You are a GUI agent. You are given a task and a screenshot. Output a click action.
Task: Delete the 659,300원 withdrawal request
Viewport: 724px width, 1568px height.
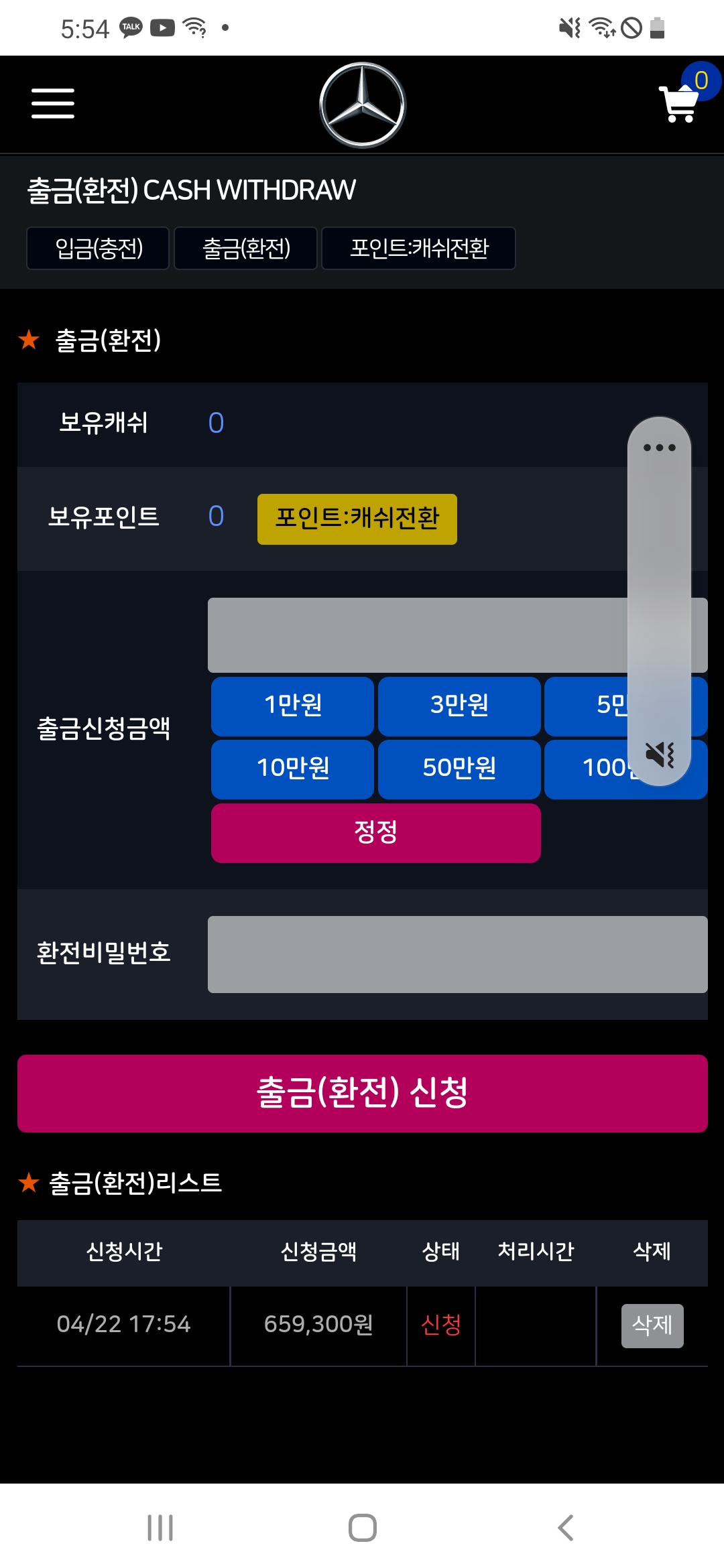pos(652,1325)
